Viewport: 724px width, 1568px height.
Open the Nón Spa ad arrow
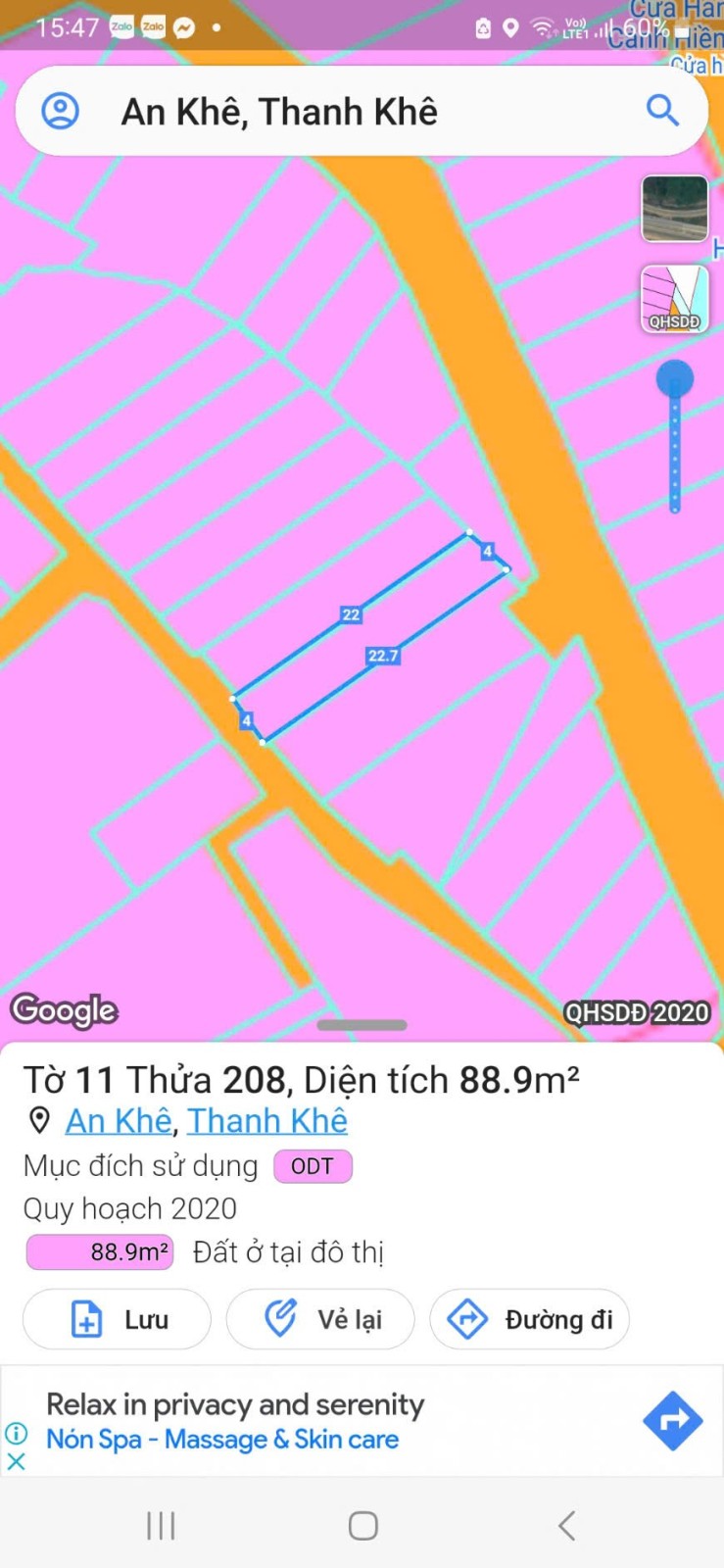click(672, 1420)
